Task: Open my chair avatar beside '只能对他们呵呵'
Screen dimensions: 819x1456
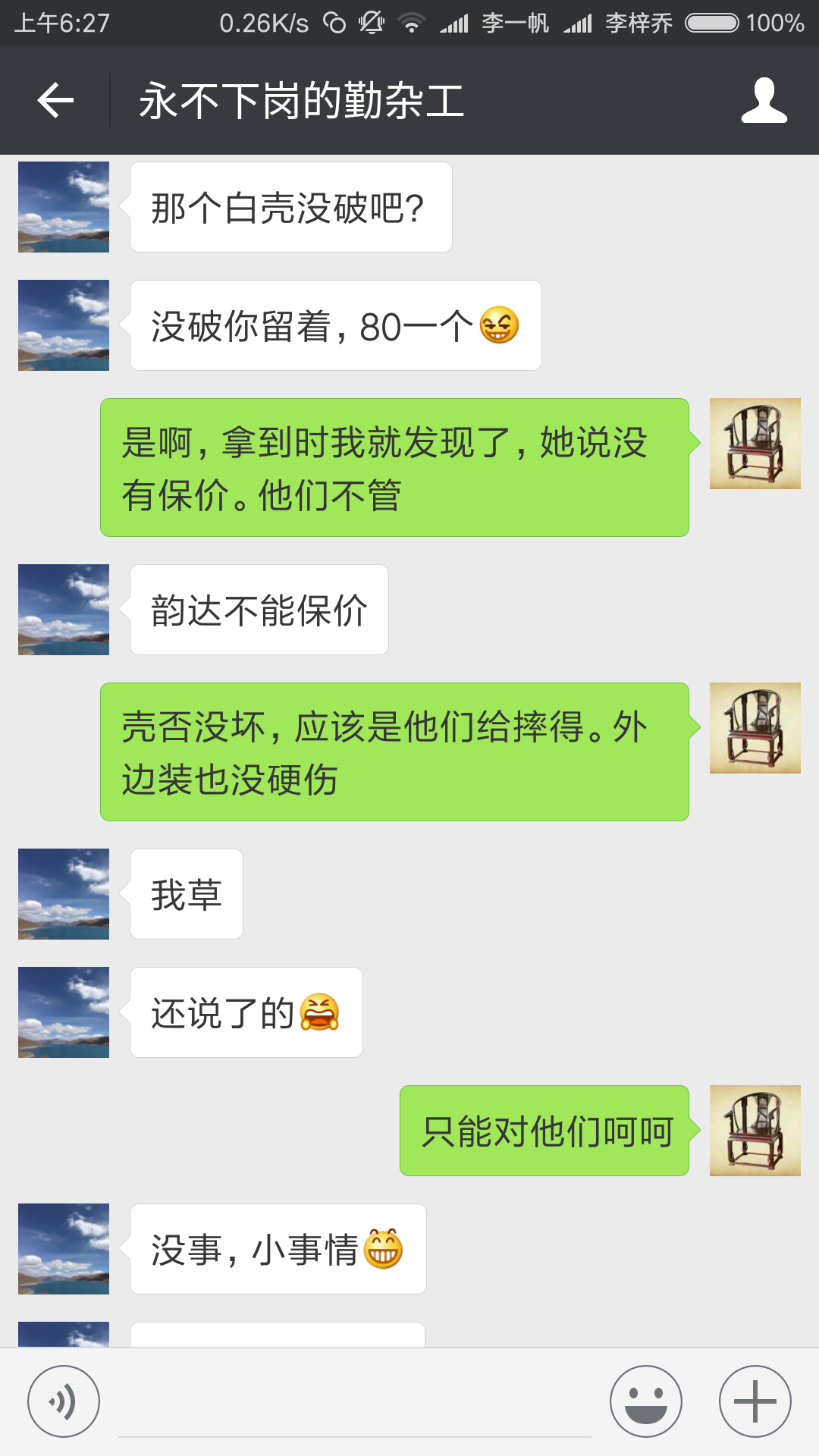Action: (x=755, y=1131)
